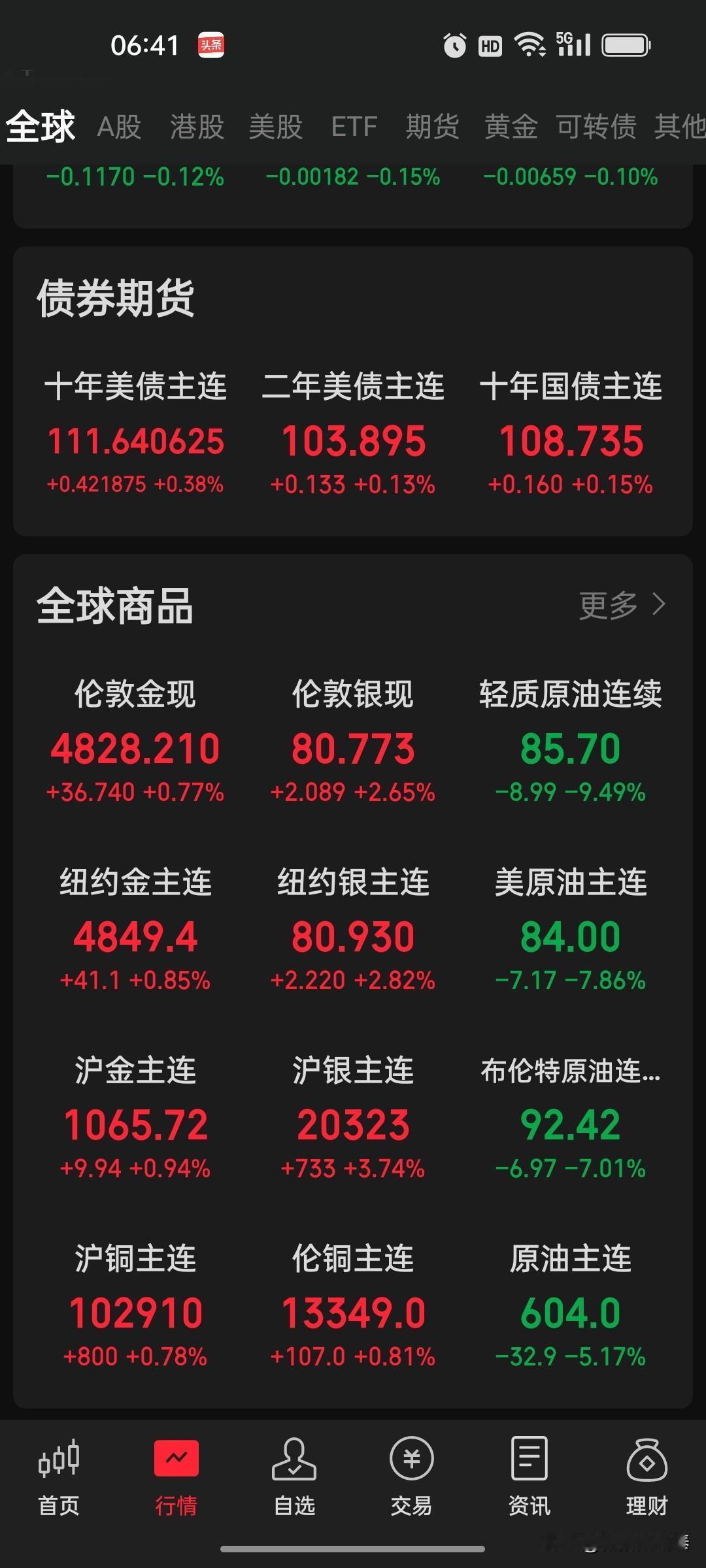Image resolution: width=706 pixels, height=1568 pixels.
Task: Select the 可转债 tab
Action: coord(596,127)
